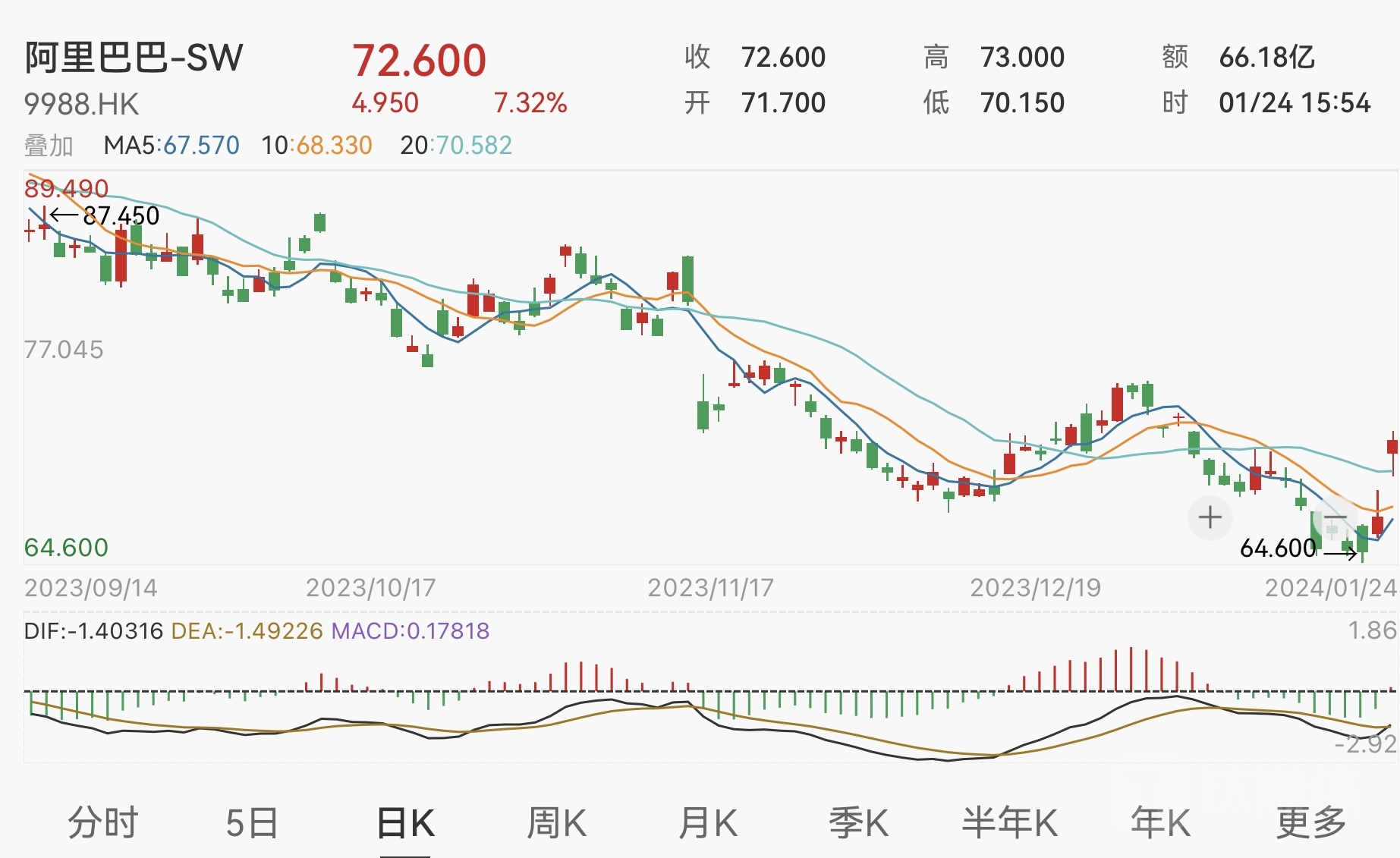Switch to the 分时 chart tab
Screen dimensions: 1400x858
coord(103,823)
